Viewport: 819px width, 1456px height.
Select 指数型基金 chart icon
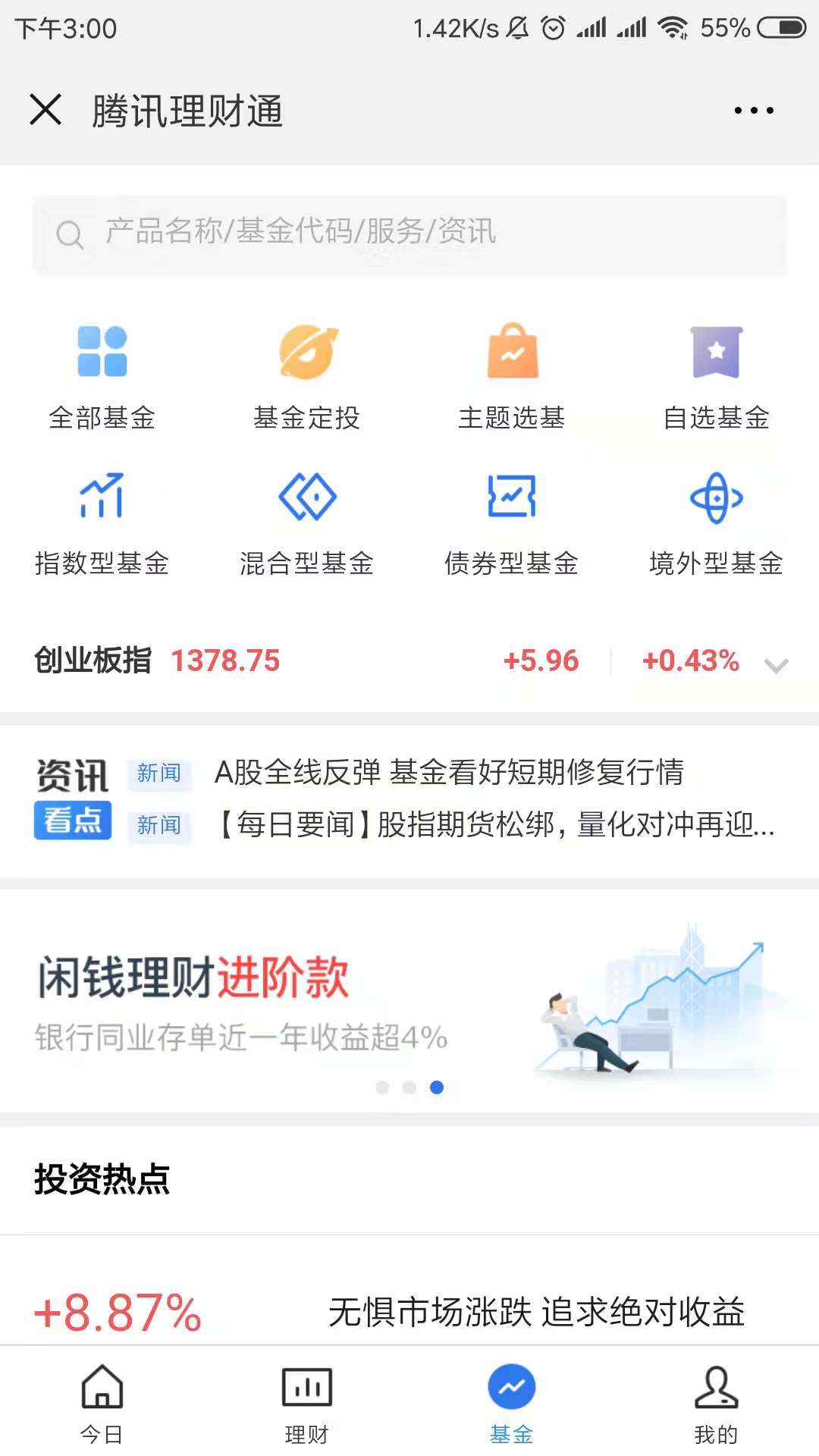coord(102,498)
